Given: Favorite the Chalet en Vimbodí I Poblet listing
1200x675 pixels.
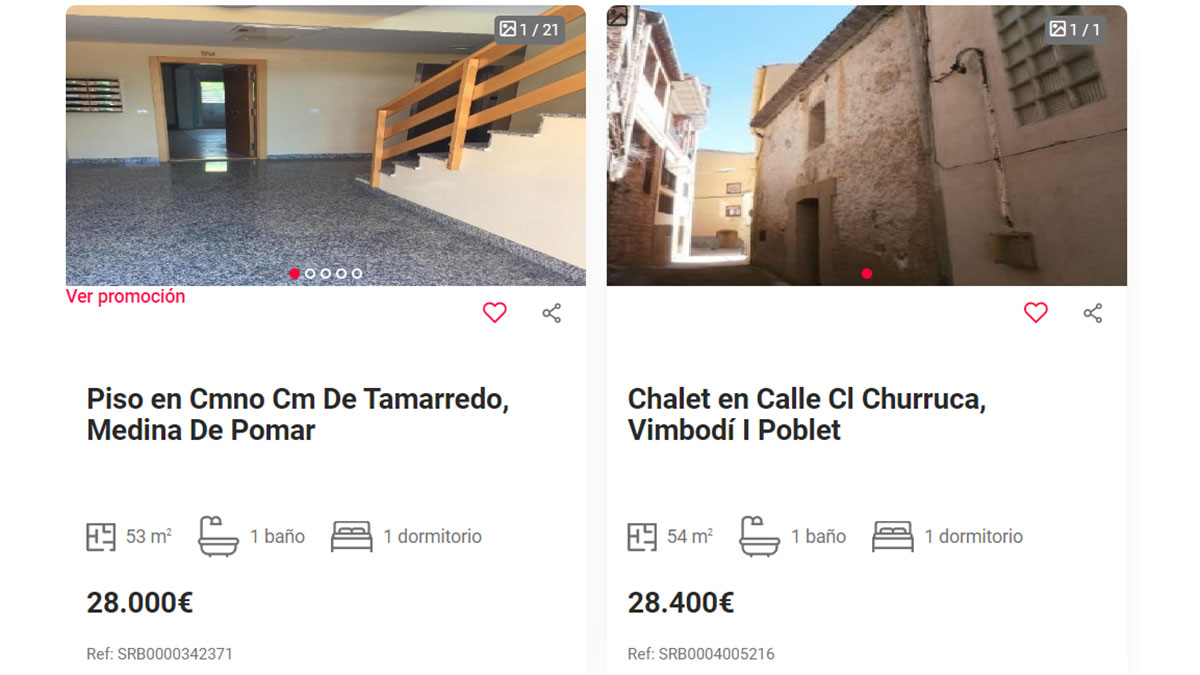Looking at the screenshot, I should (x=1035, y=313).
